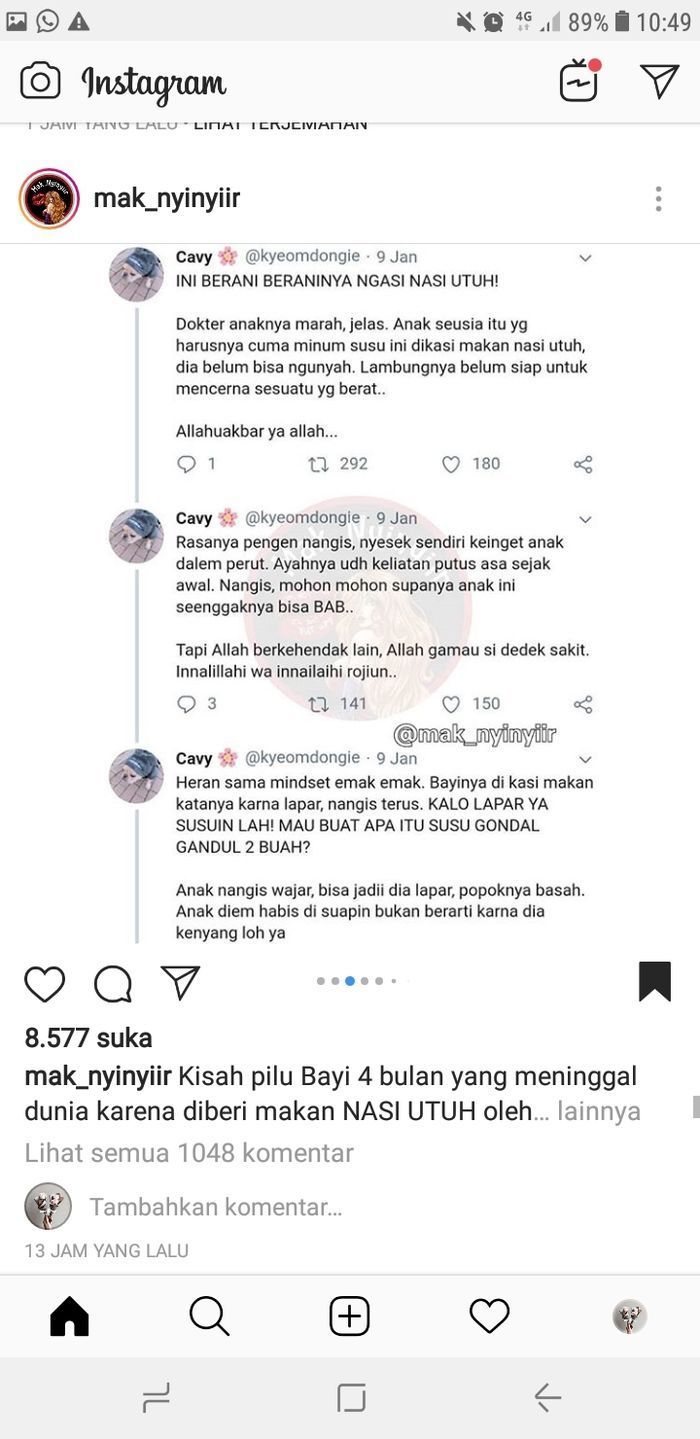Image resolution: width=700 pixels, height=1439 pixels.
Task: Open the IGTV icon
Action: 579,81
